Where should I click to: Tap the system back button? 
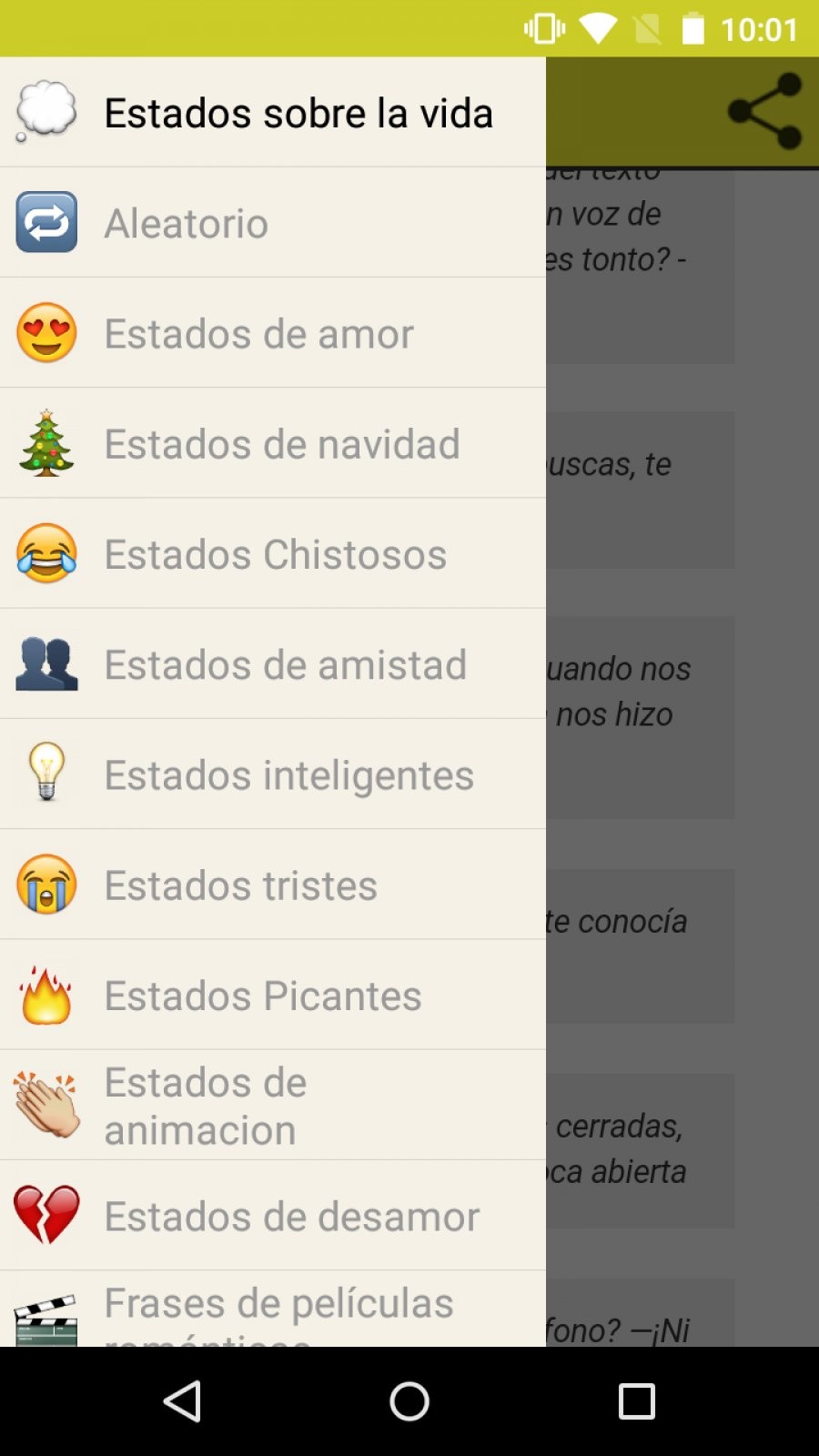(182, 1401)
